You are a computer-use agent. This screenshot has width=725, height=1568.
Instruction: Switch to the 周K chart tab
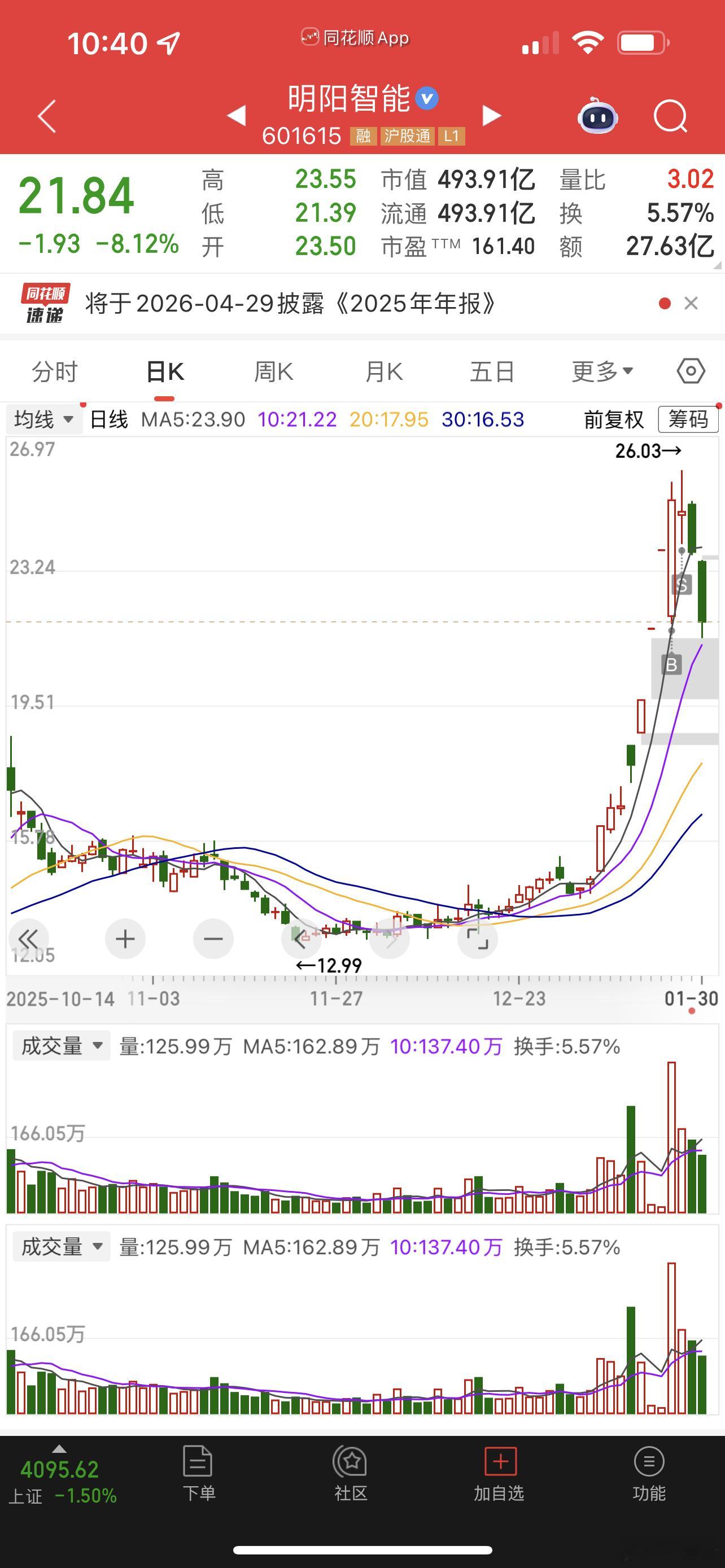click(273, 371)
